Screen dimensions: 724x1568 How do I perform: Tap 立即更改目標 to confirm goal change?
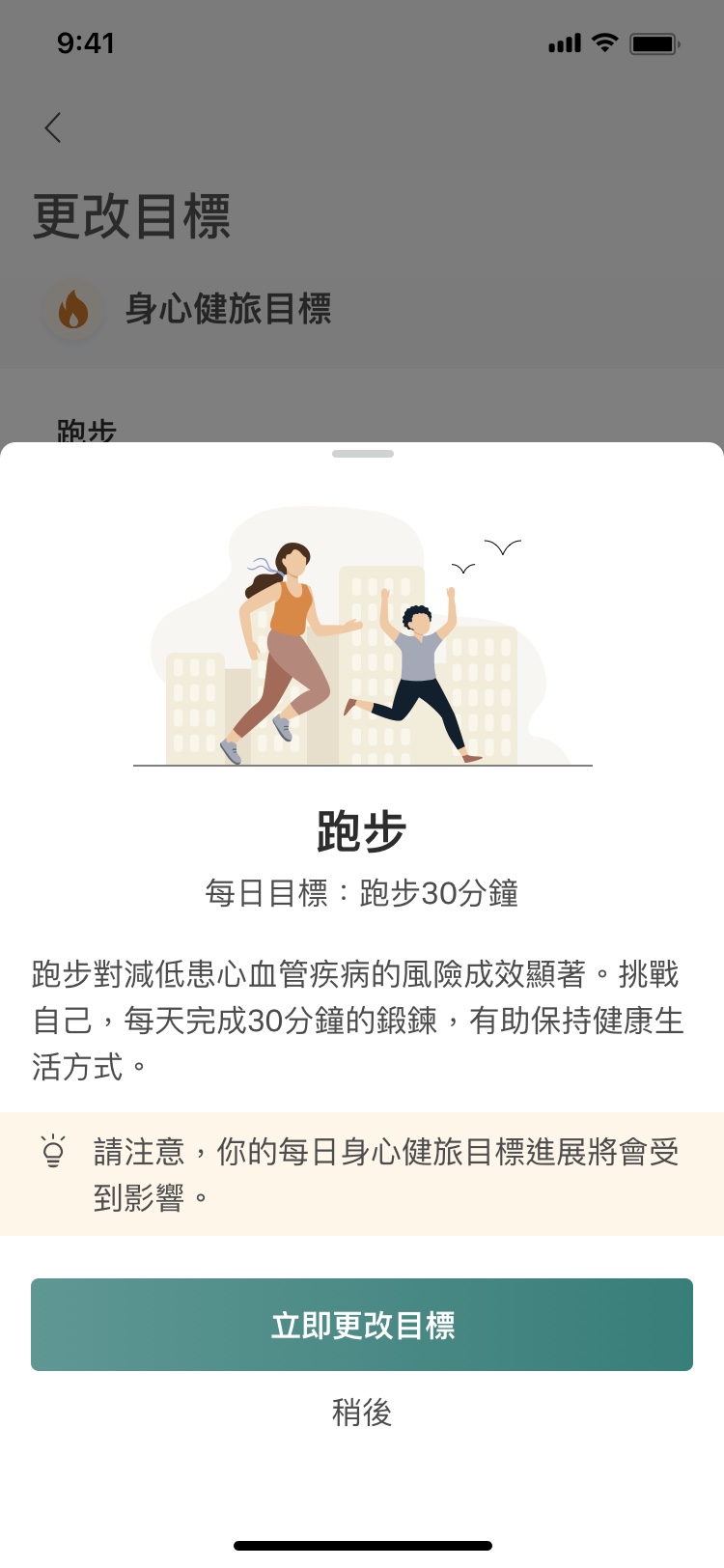click(362, 1325)
